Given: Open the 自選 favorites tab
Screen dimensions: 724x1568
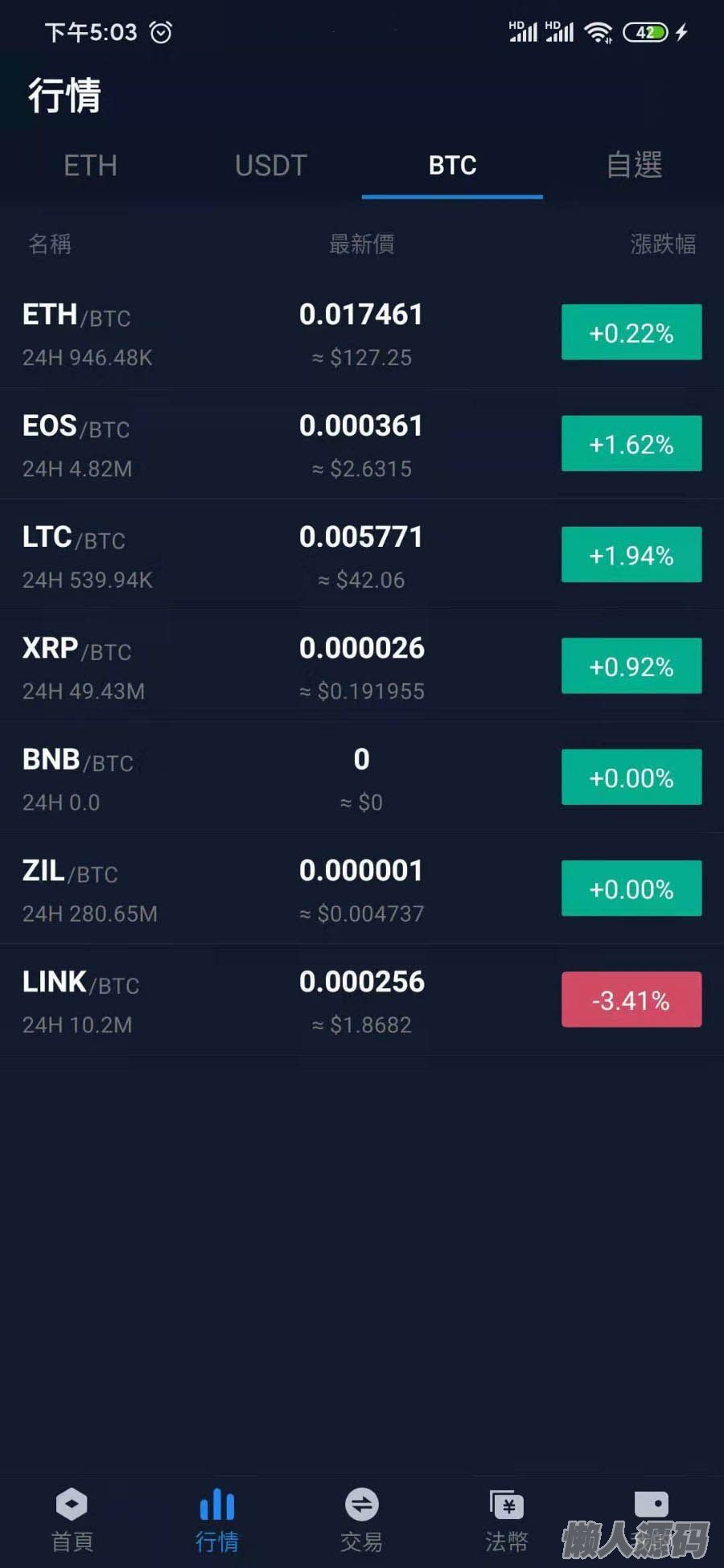Looking at the screenshot, I should pos(634,166).
